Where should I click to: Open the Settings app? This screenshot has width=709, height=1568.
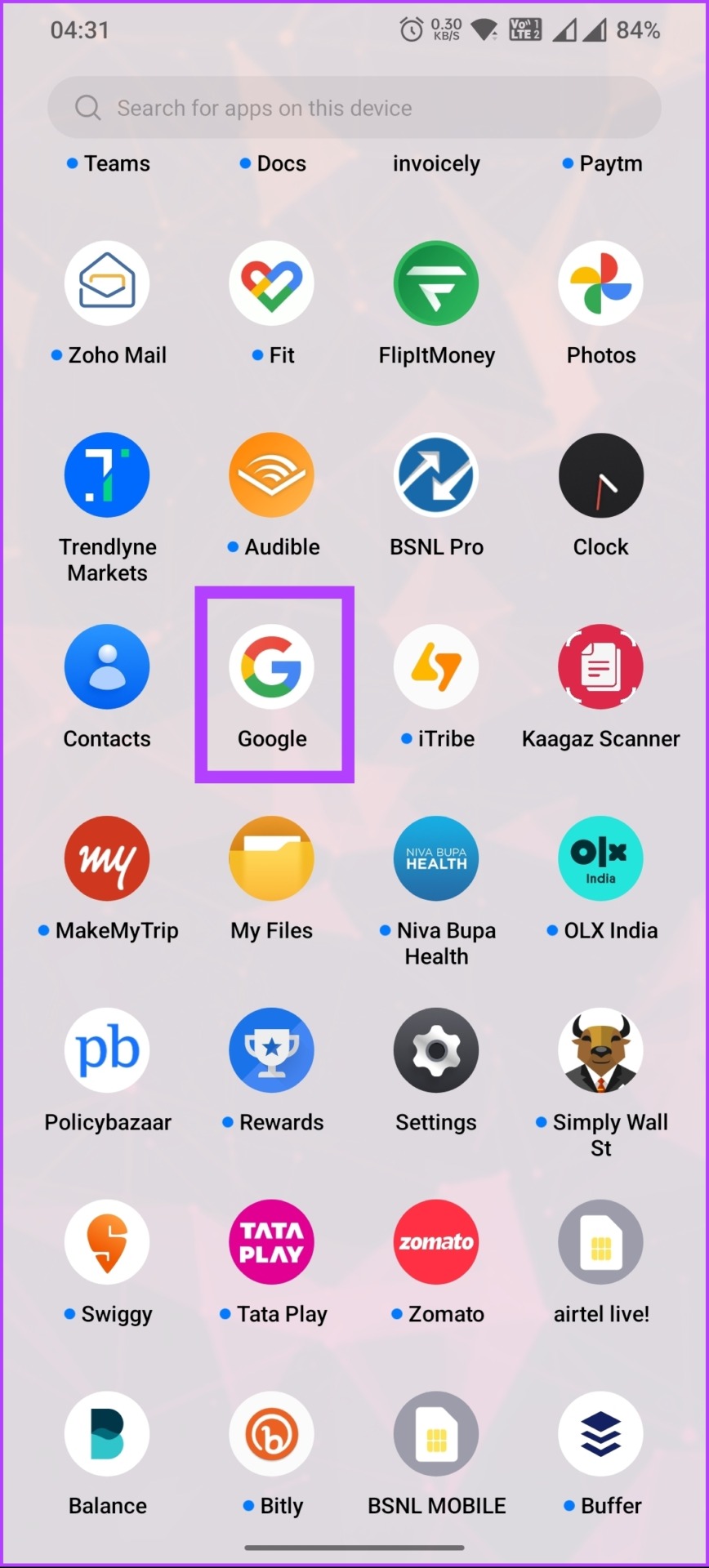(x=436, y=1051)
